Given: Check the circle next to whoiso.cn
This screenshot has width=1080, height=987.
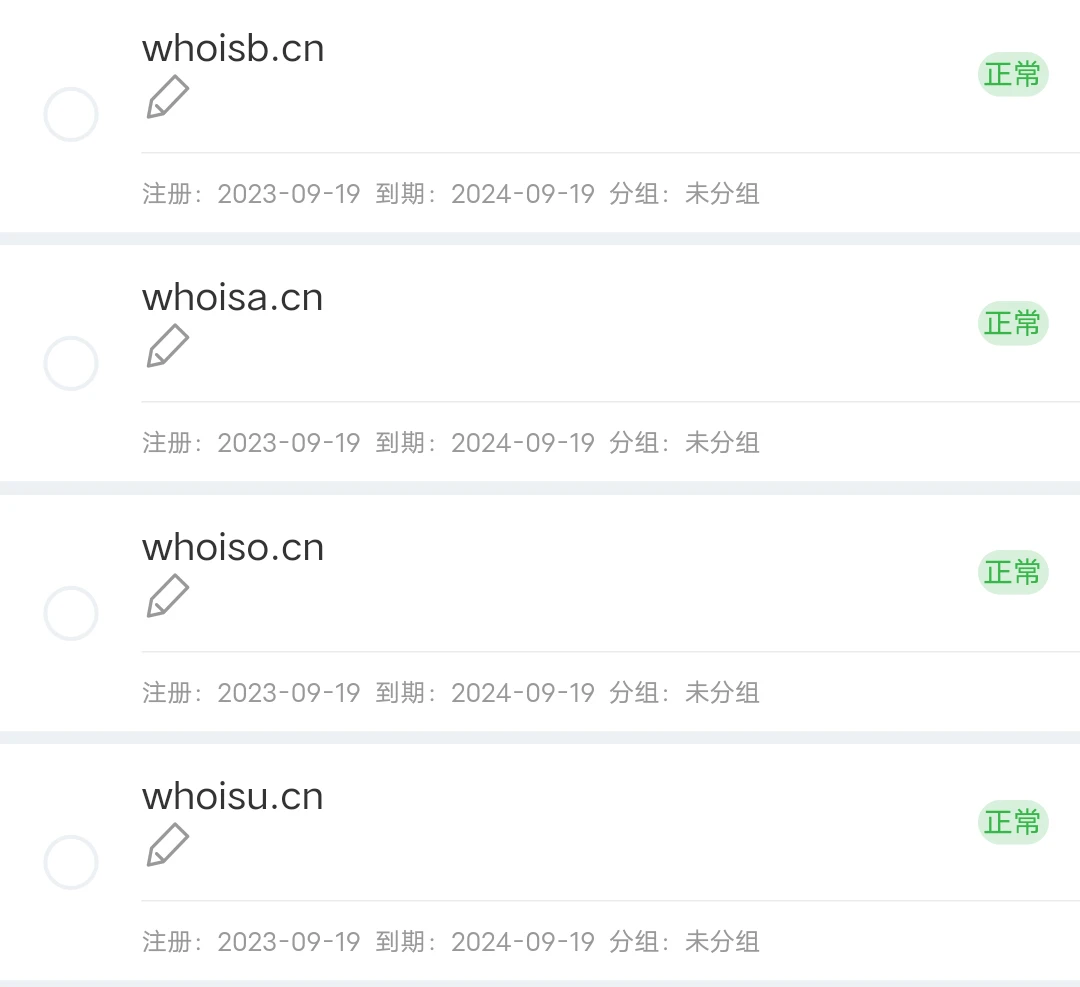Looking at the screenshot, I should 71,613.
